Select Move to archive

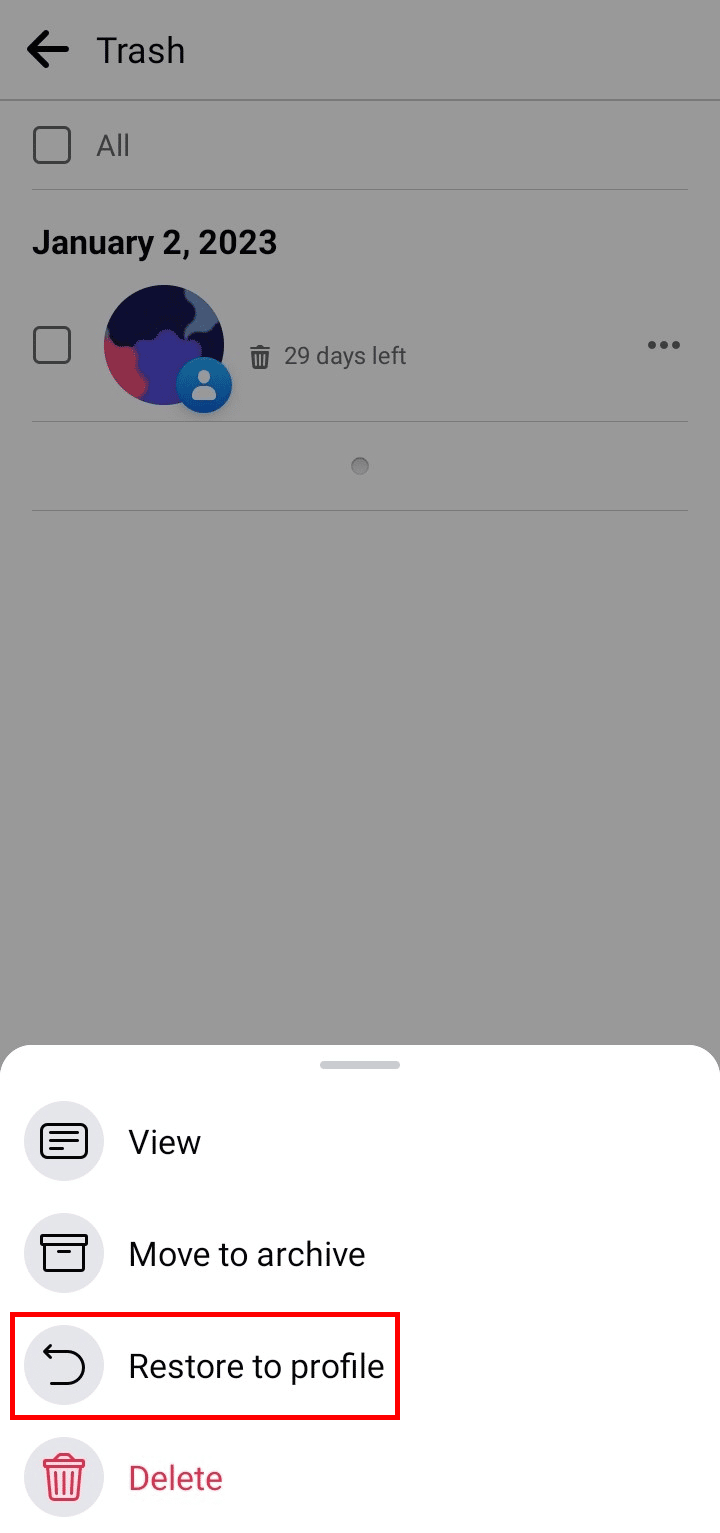click(246, 1253)
